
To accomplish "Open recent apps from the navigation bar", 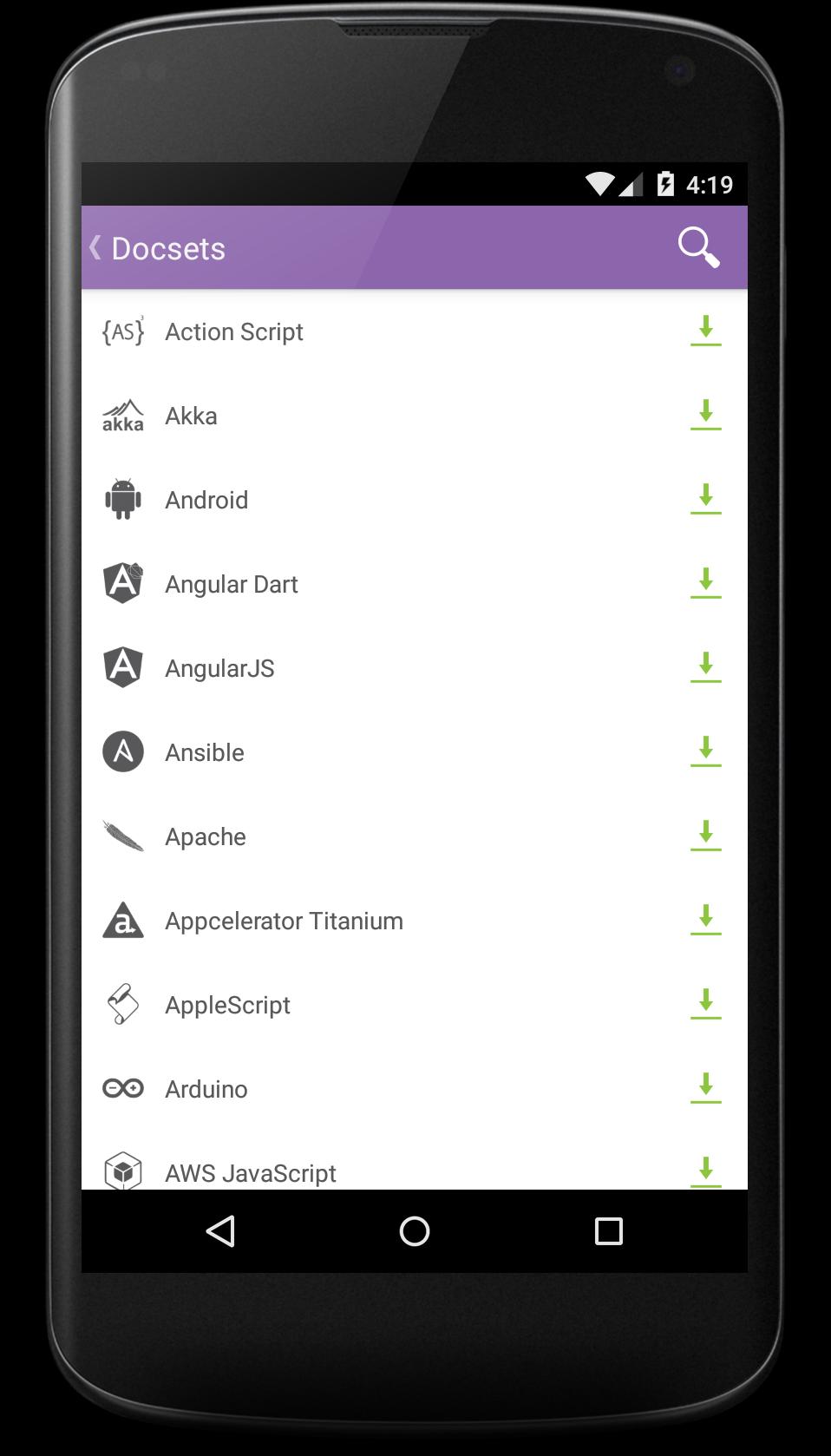I will click(x=608, y=1231).
